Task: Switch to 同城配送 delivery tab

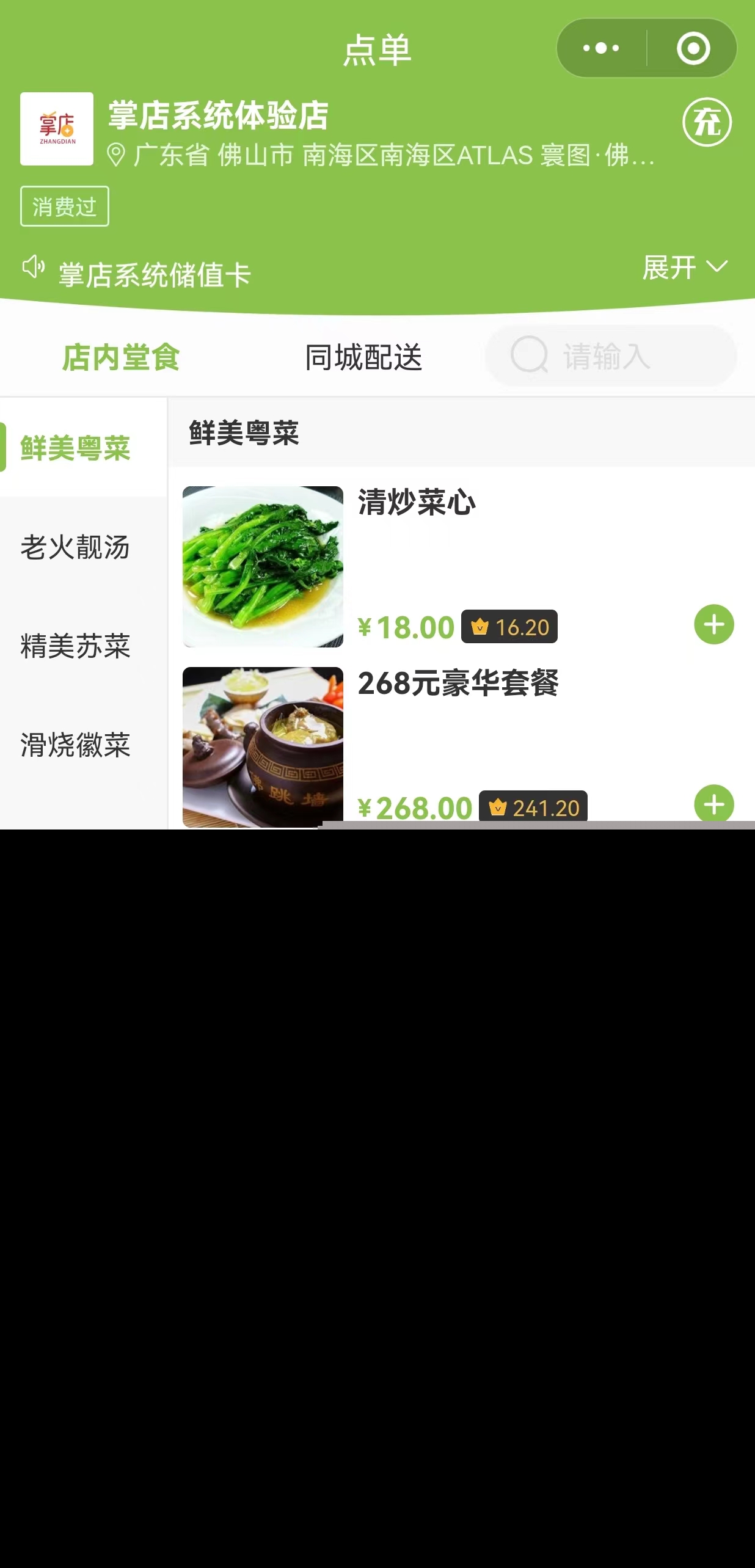Action: (363, 357)
